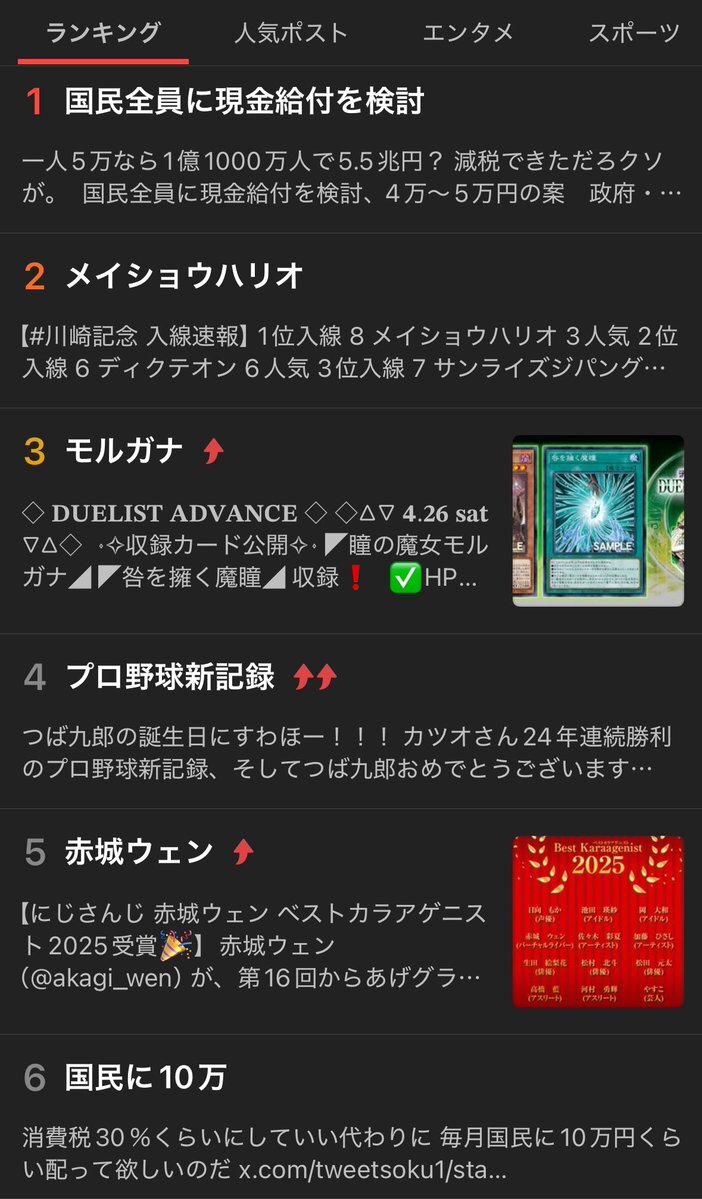The image size is (702, 1199).
Task: Open the 赤城ウェン ranking entry
Action: click(x=139, y=851)
